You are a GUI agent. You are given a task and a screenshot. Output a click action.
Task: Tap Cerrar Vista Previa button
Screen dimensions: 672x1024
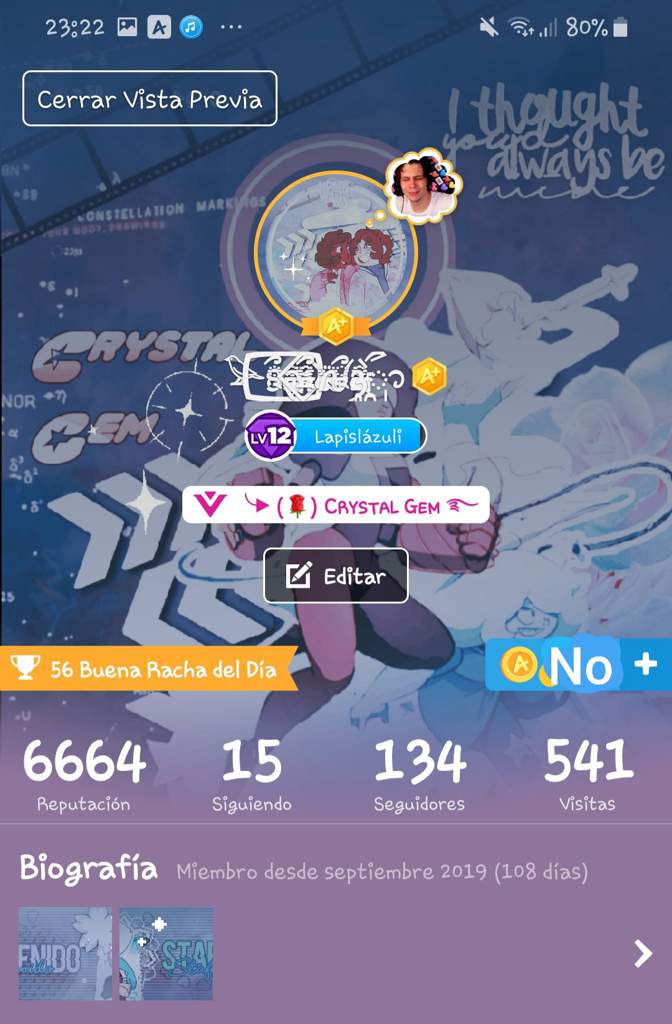(149, 99)
